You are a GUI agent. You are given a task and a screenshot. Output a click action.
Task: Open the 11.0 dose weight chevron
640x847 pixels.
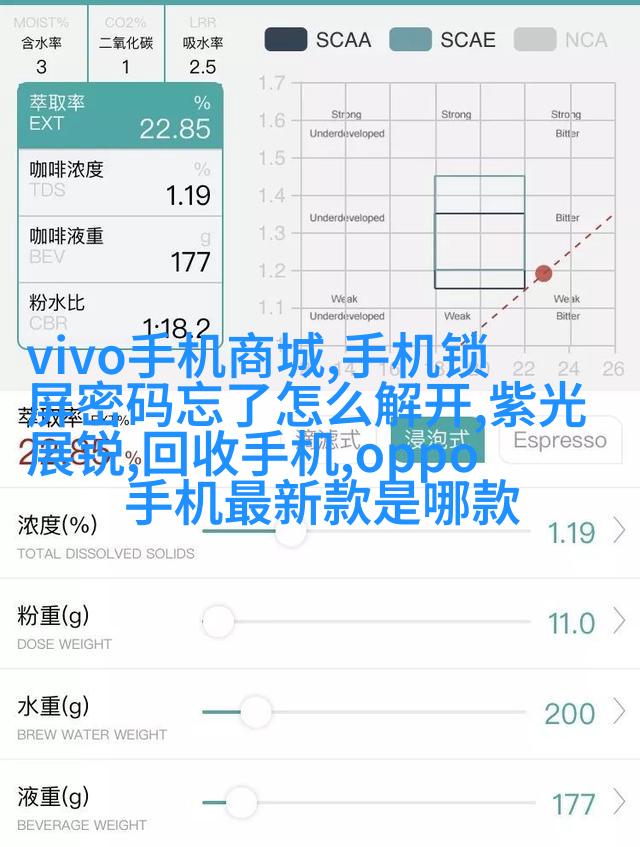620,622
